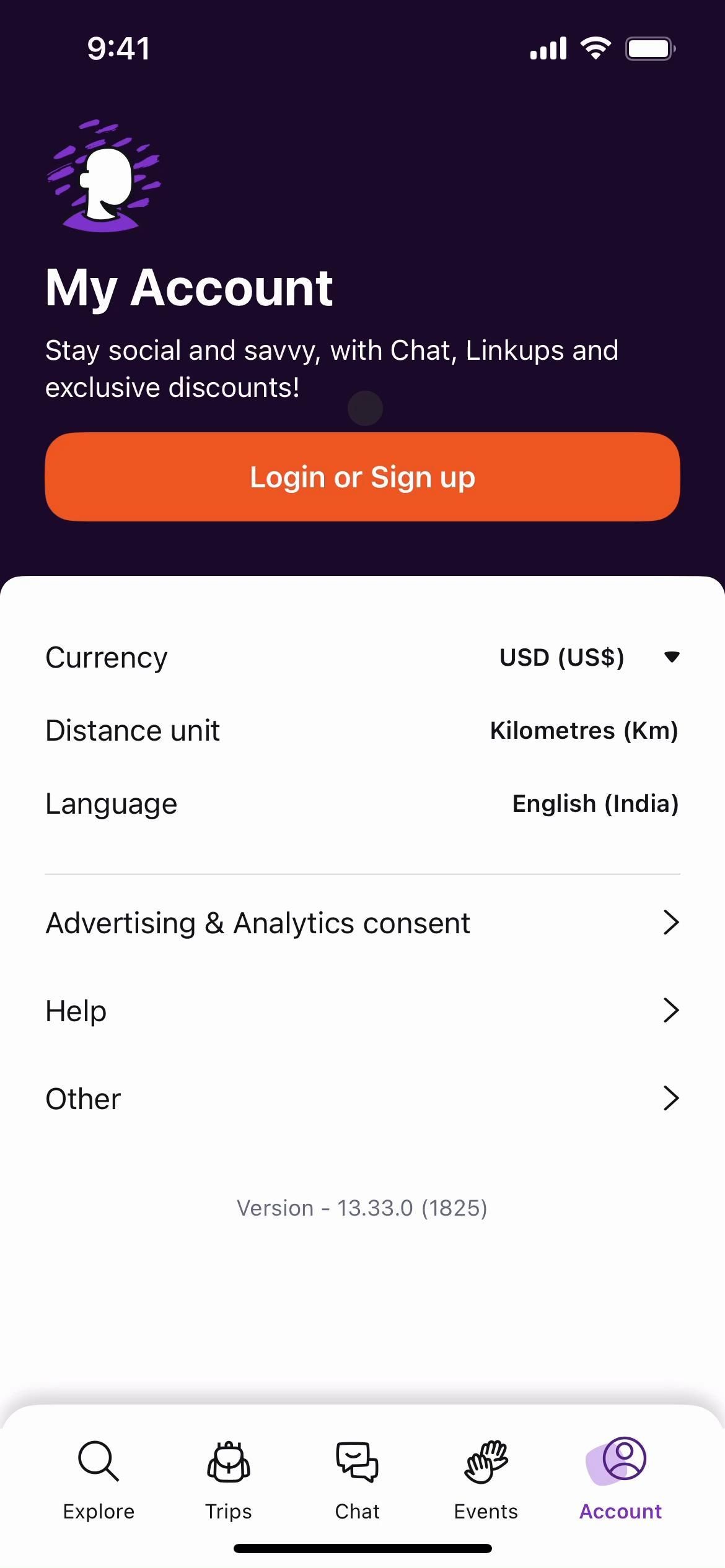Tap Login or Sign up button
This screenshot has height=1568, width=725.
[362, 477]
